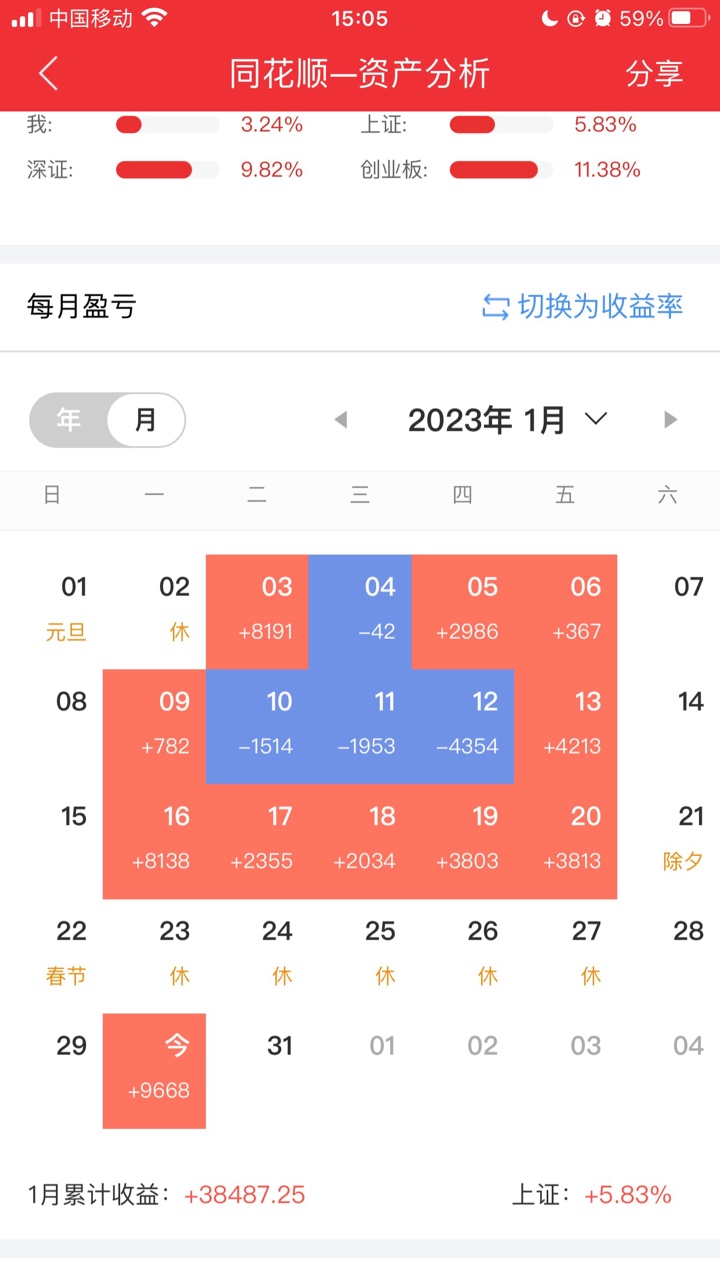Image resolution: width=720 pixels, height=1280 pixels.
Task: Open day 13 with +4213 profit
Action: pyautogui.click(x=566, y=726)
